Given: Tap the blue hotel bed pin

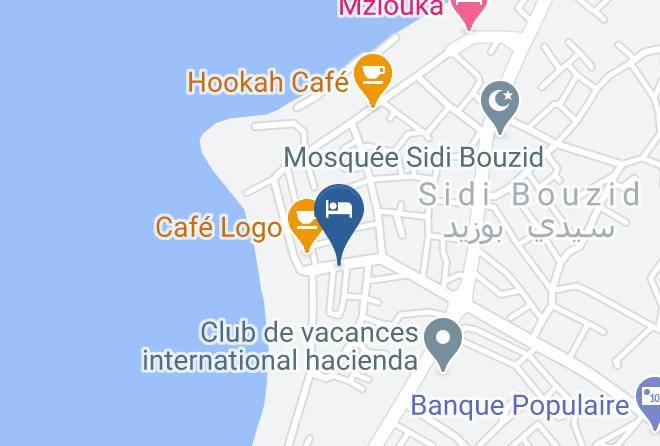Looking at the screenshot, I should pos(339,217).
